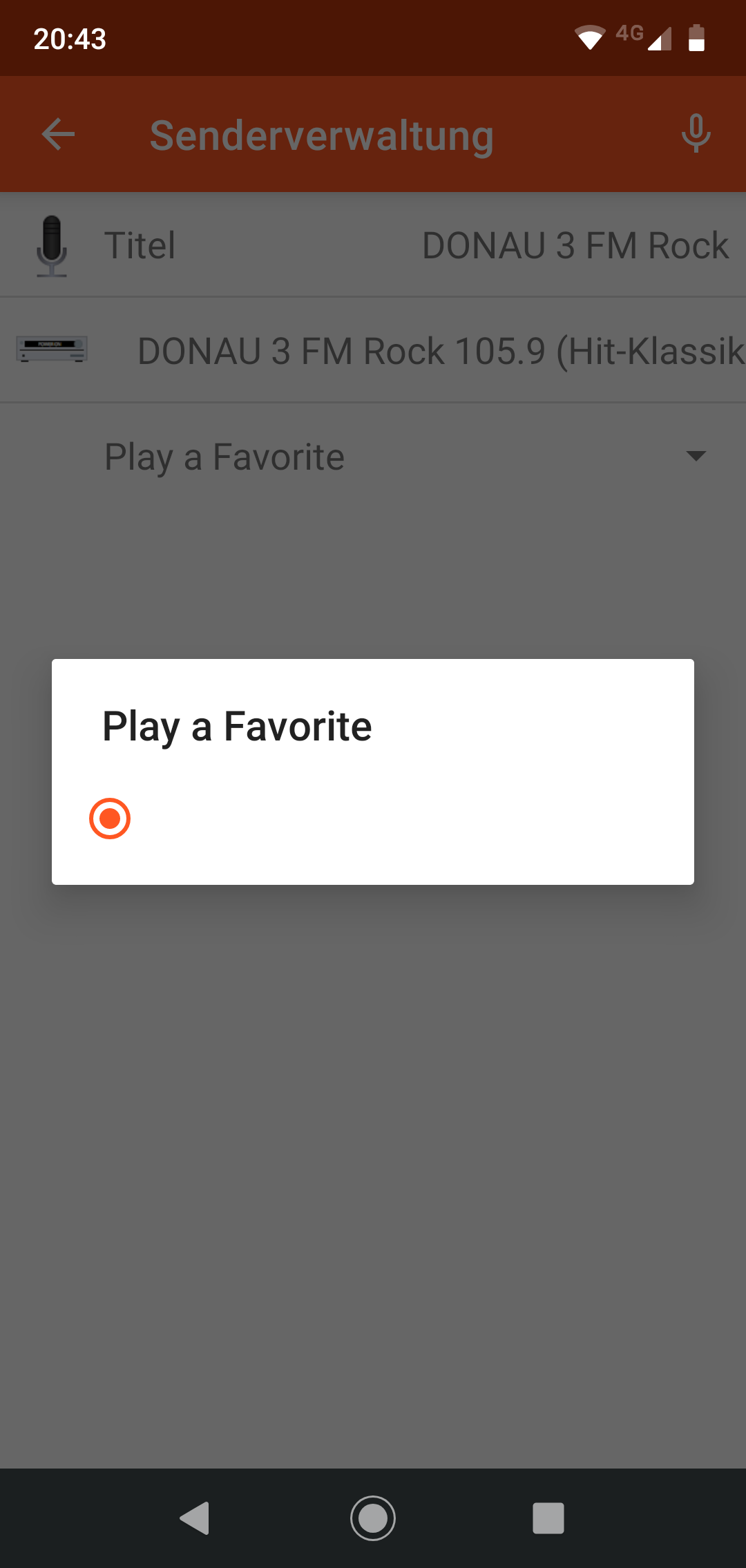Go to the home screen
Screen dimensions: 746x1568
(x=373, y=1518)
